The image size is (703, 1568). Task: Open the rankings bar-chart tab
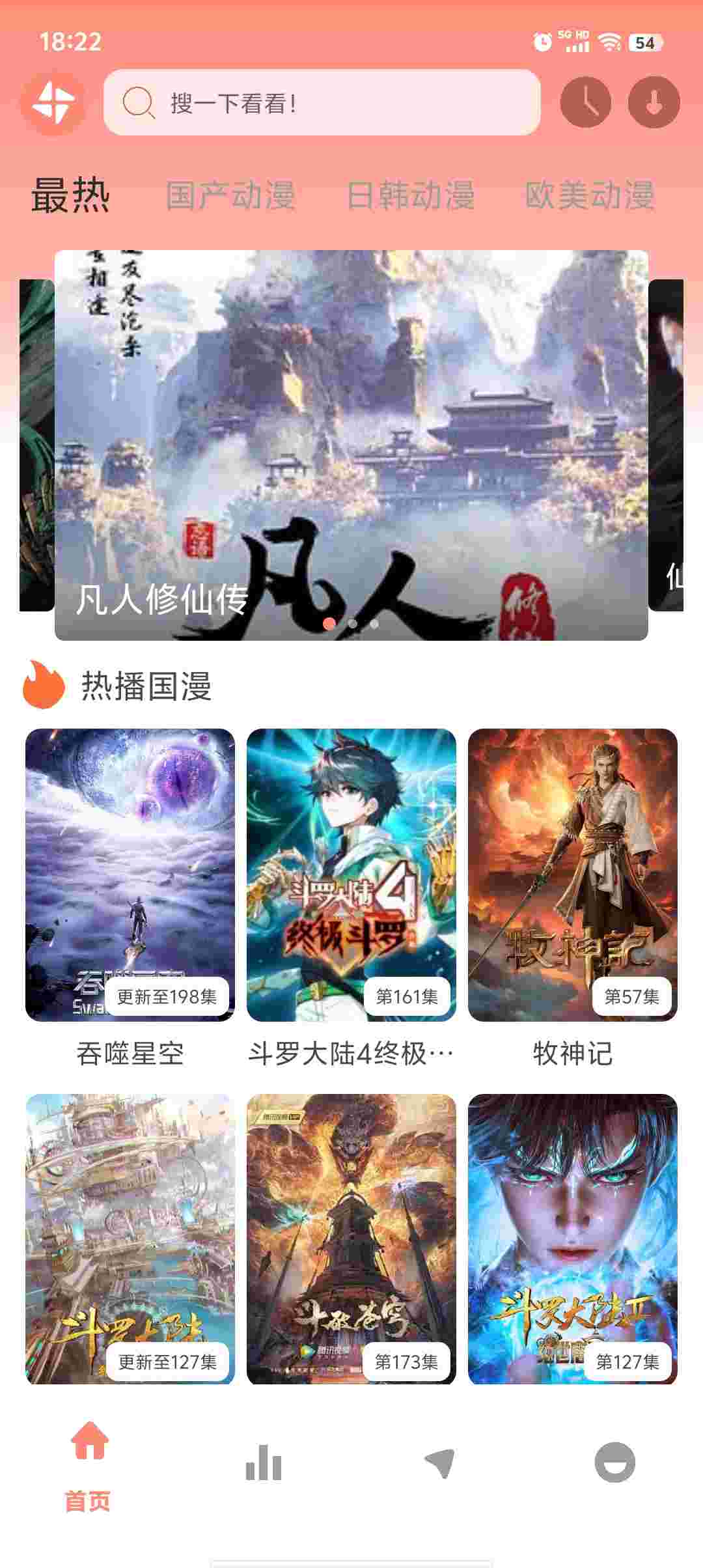(264, 1463)
